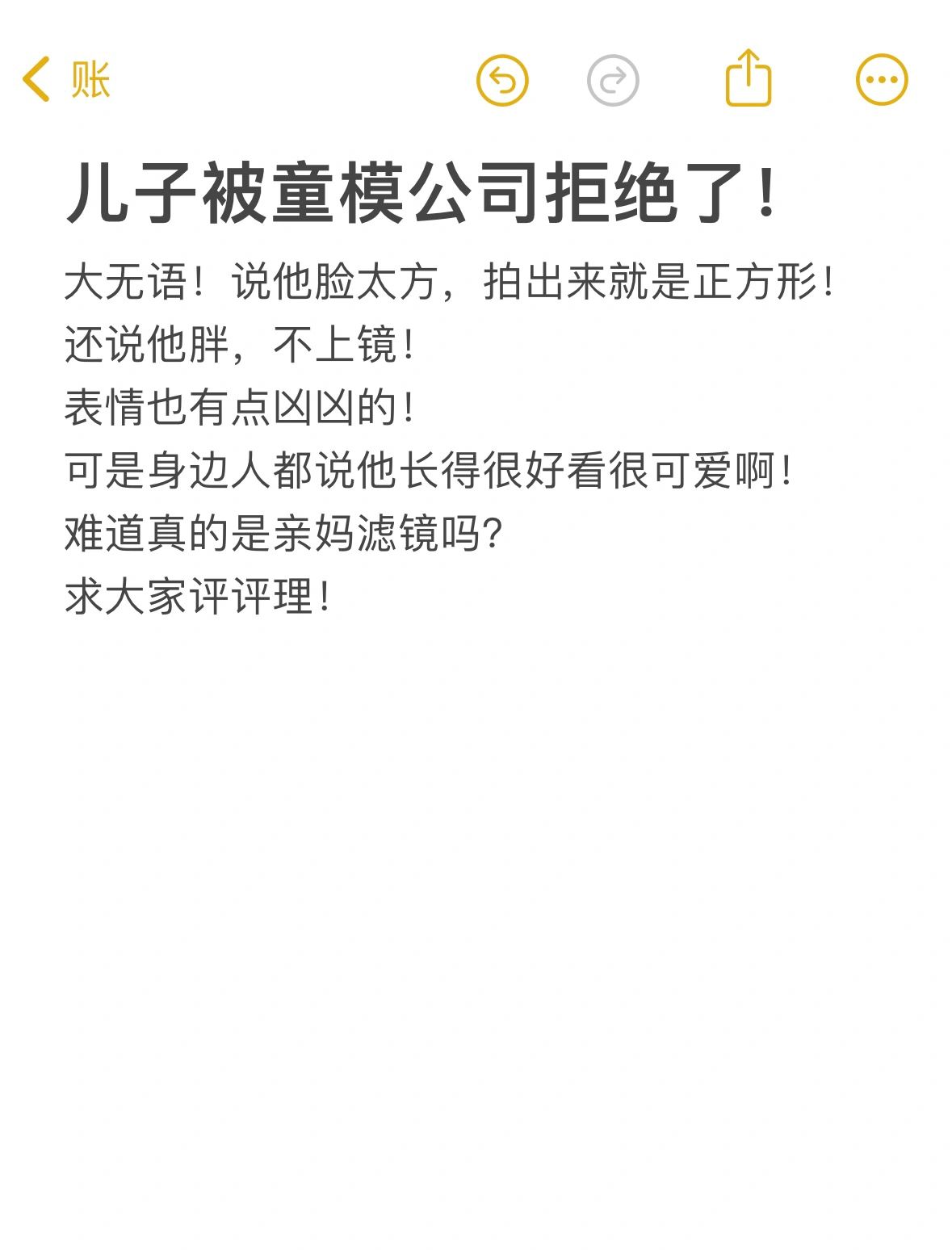
Task: Go back to the 账 folder
Action: 65,79
